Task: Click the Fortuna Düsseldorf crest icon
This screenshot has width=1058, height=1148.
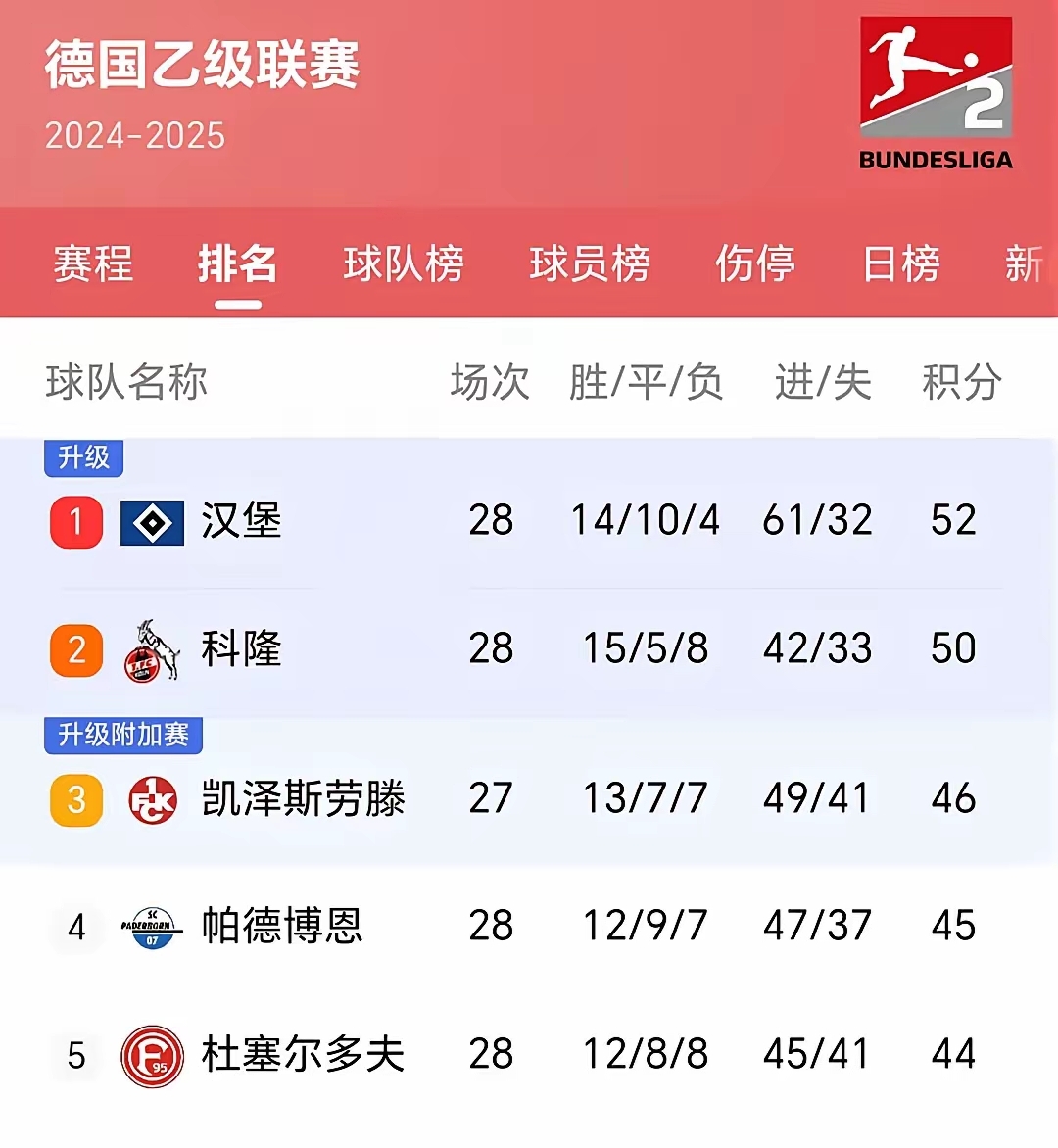Action: (150, 1056)
